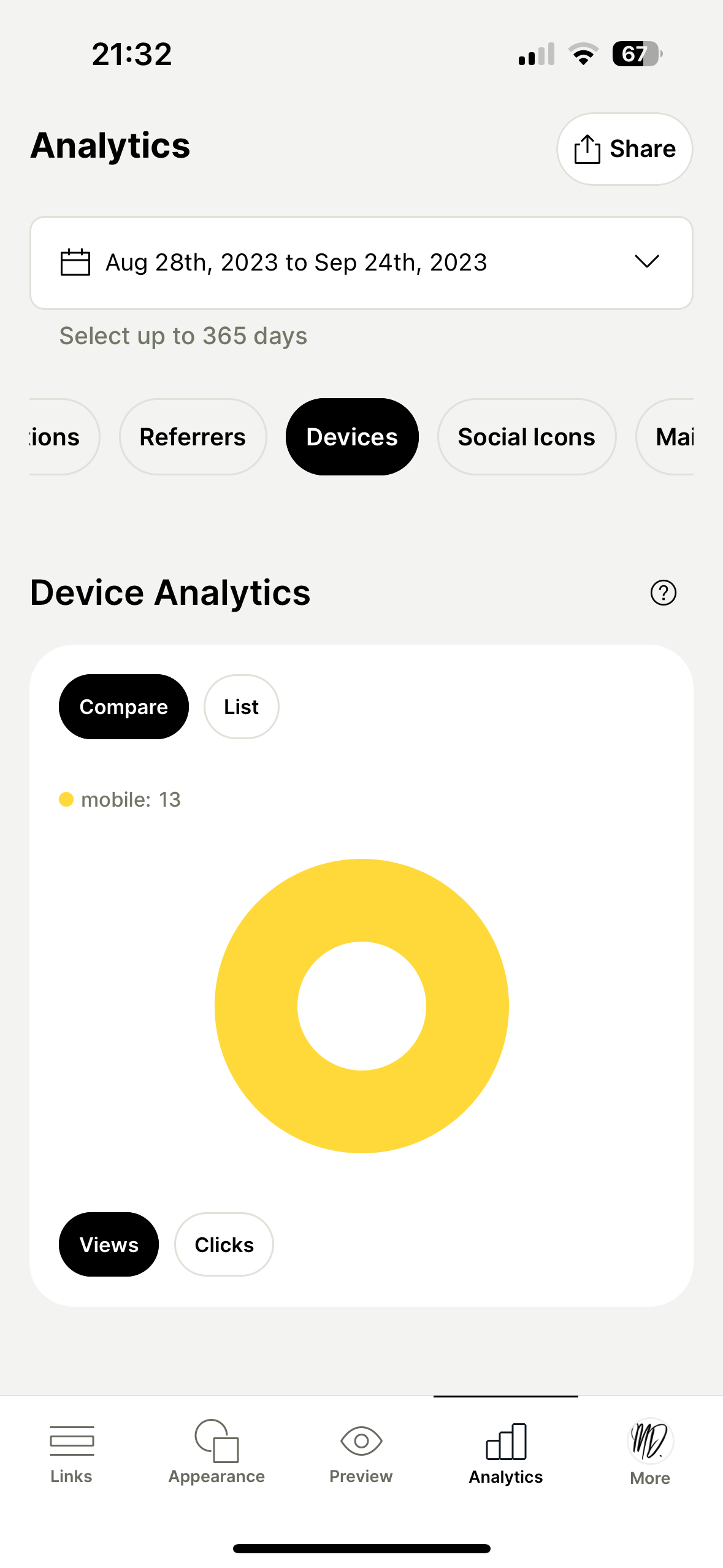
Task: Open Device Analytics help icon
Action: pyautogui.click(x=663, y=593)
